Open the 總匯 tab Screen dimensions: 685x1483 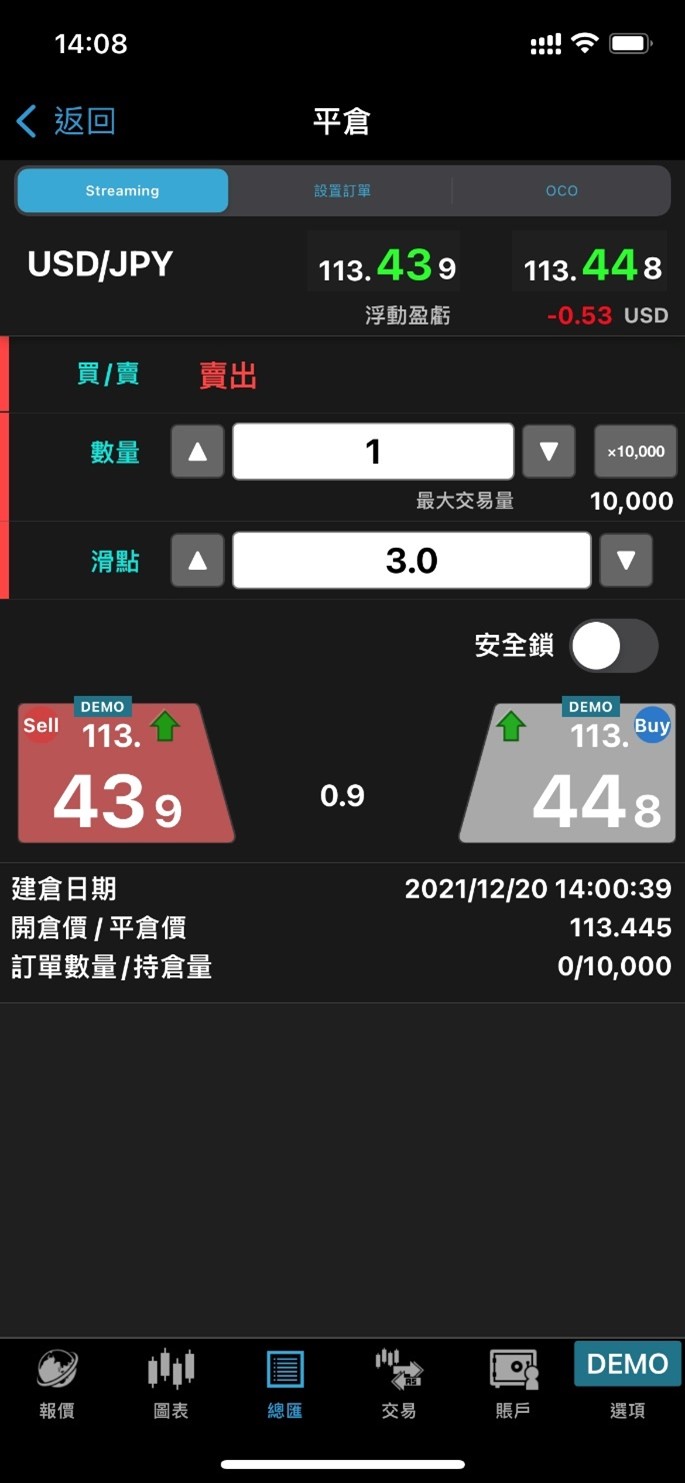[285, 1384]
